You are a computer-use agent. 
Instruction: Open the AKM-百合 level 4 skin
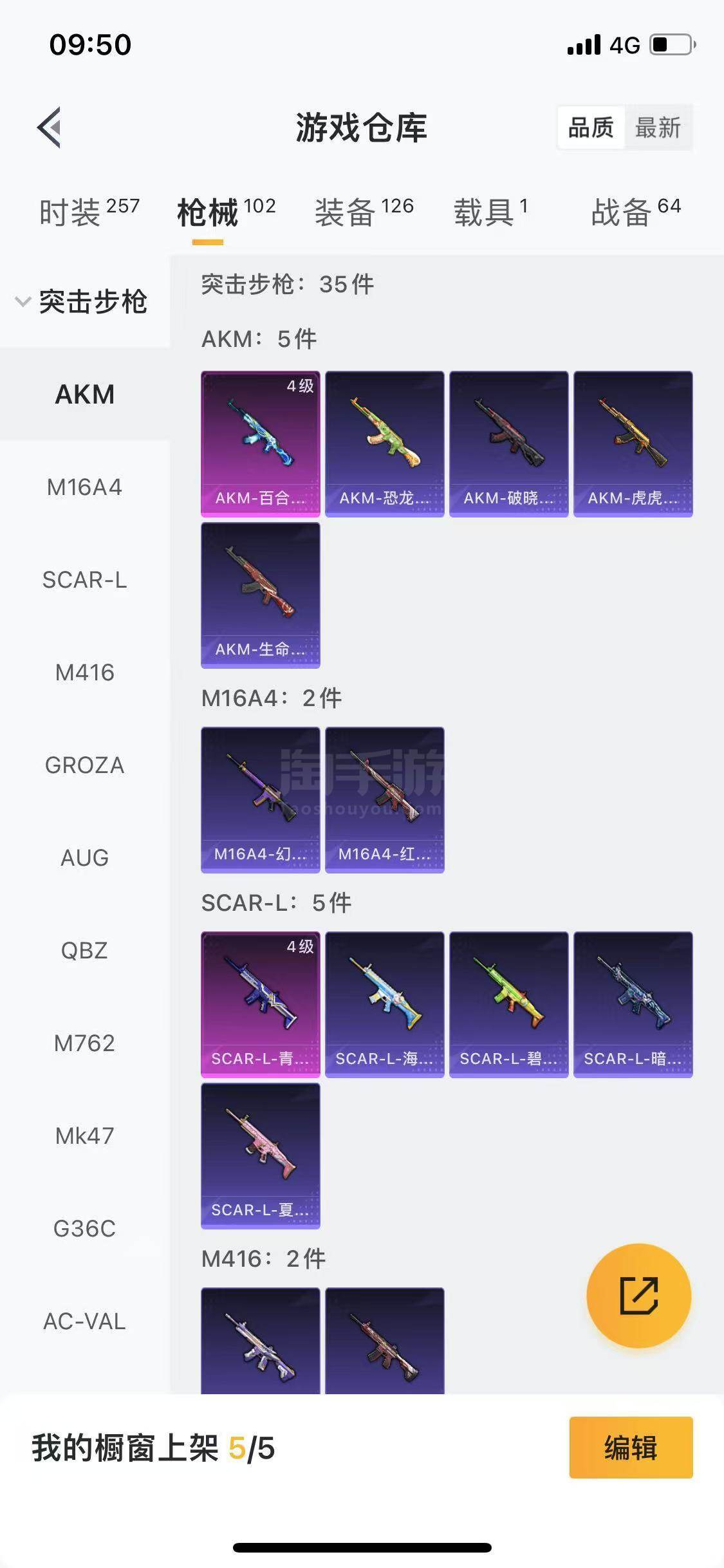pyautogui.click(x=261, y=444)
